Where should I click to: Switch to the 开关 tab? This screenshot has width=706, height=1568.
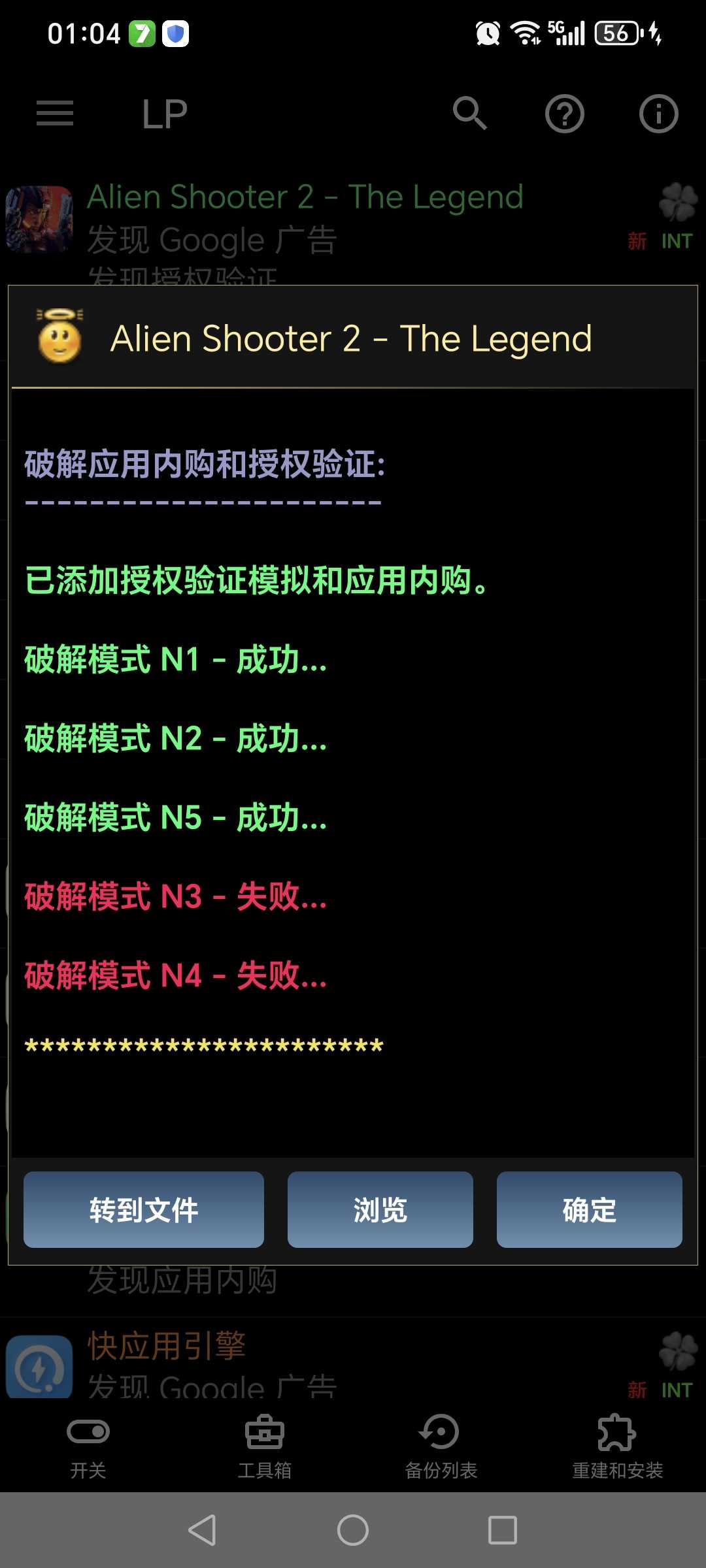pos(88,1445)
